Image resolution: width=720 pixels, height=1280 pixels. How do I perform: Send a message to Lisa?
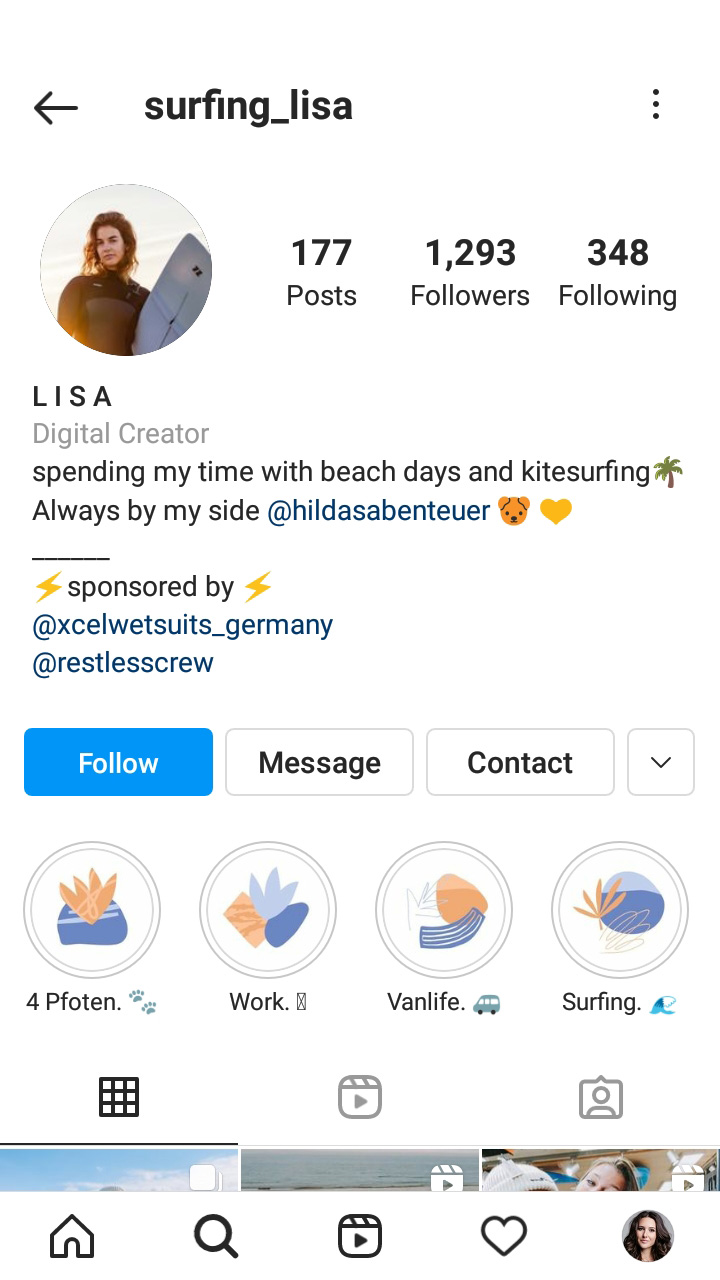(x=319, y=762)
